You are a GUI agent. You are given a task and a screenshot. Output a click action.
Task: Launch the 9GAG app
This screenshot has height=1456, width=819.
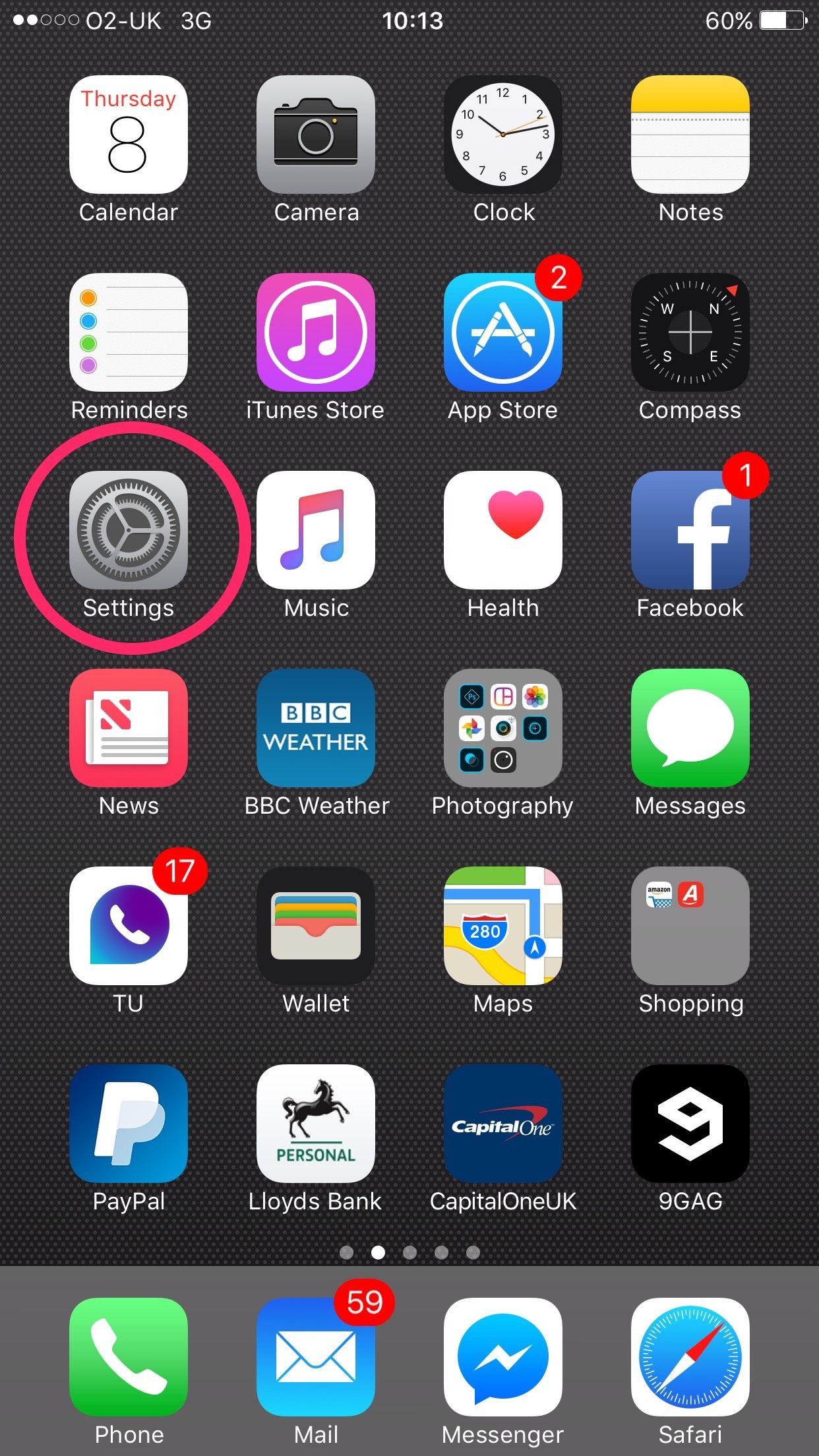[x=690, y=1124]
